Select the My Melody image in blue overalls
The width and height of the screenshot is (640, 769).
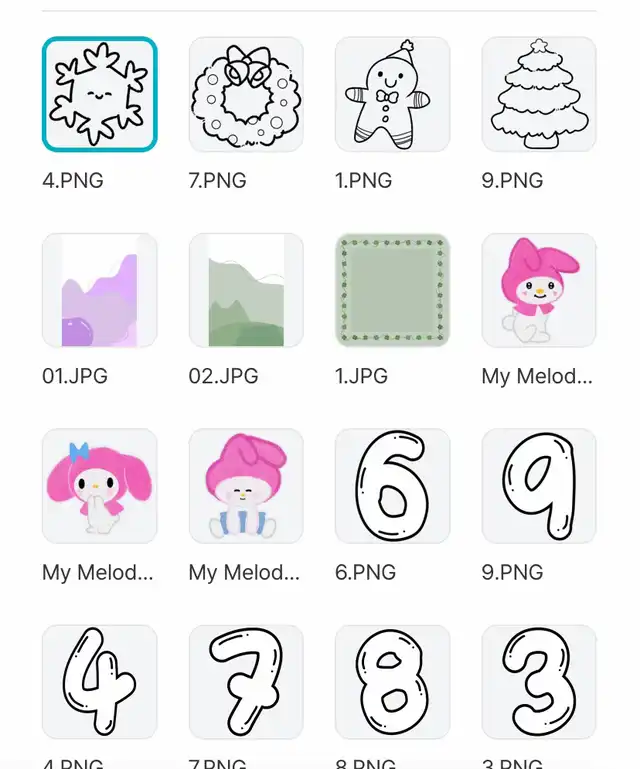(246, 486)
